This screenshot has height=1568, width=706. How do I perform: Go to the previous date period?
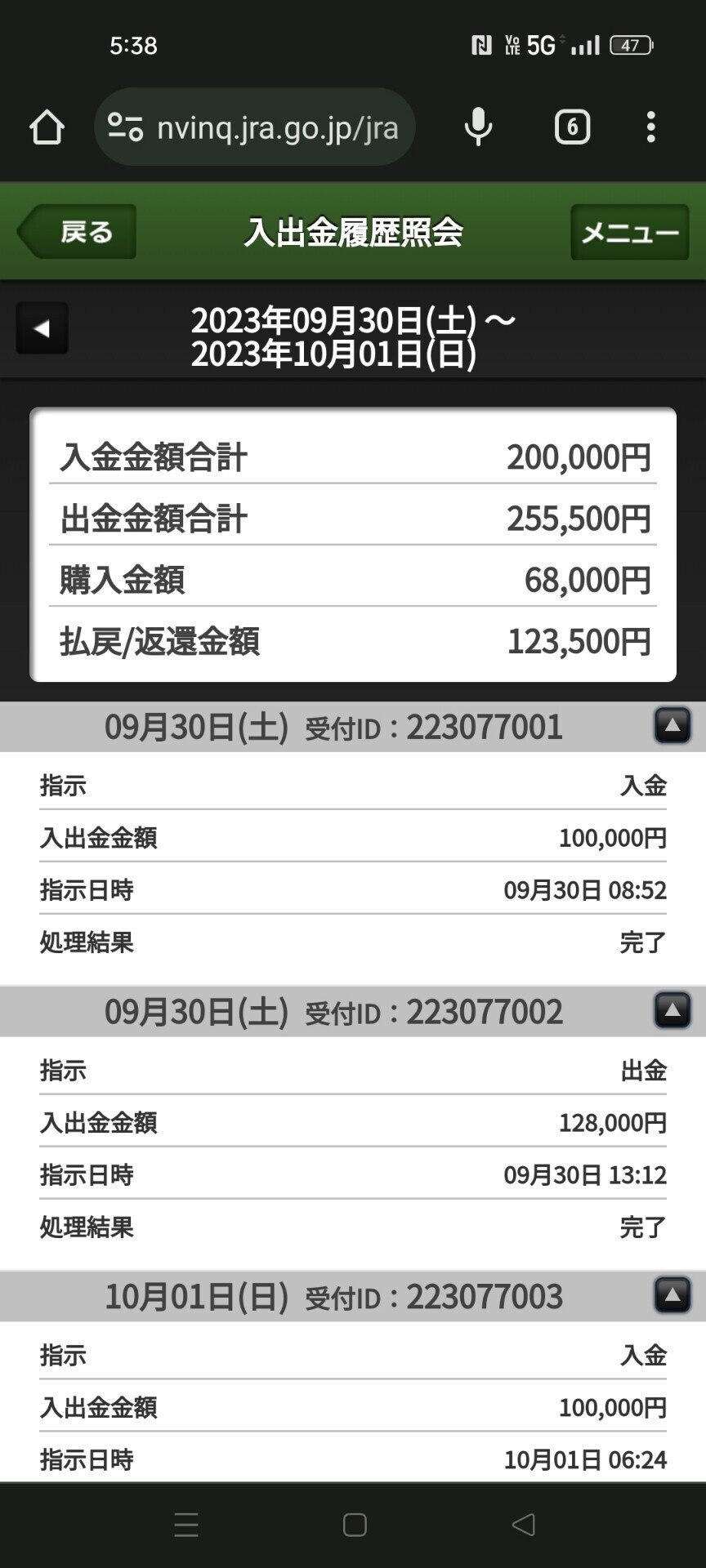coord(42,328)
